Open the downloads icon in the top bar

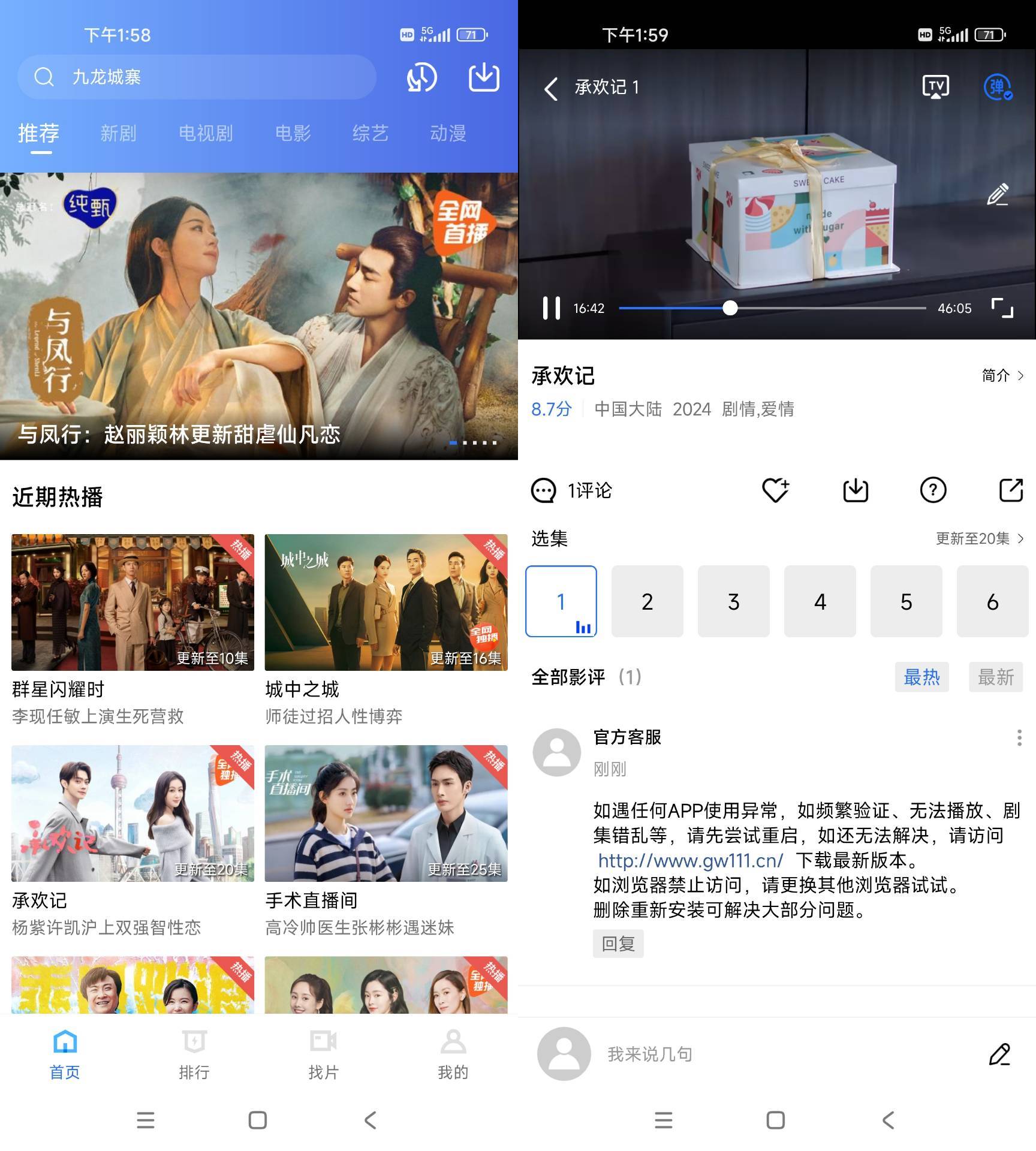(x=483, y=78)
